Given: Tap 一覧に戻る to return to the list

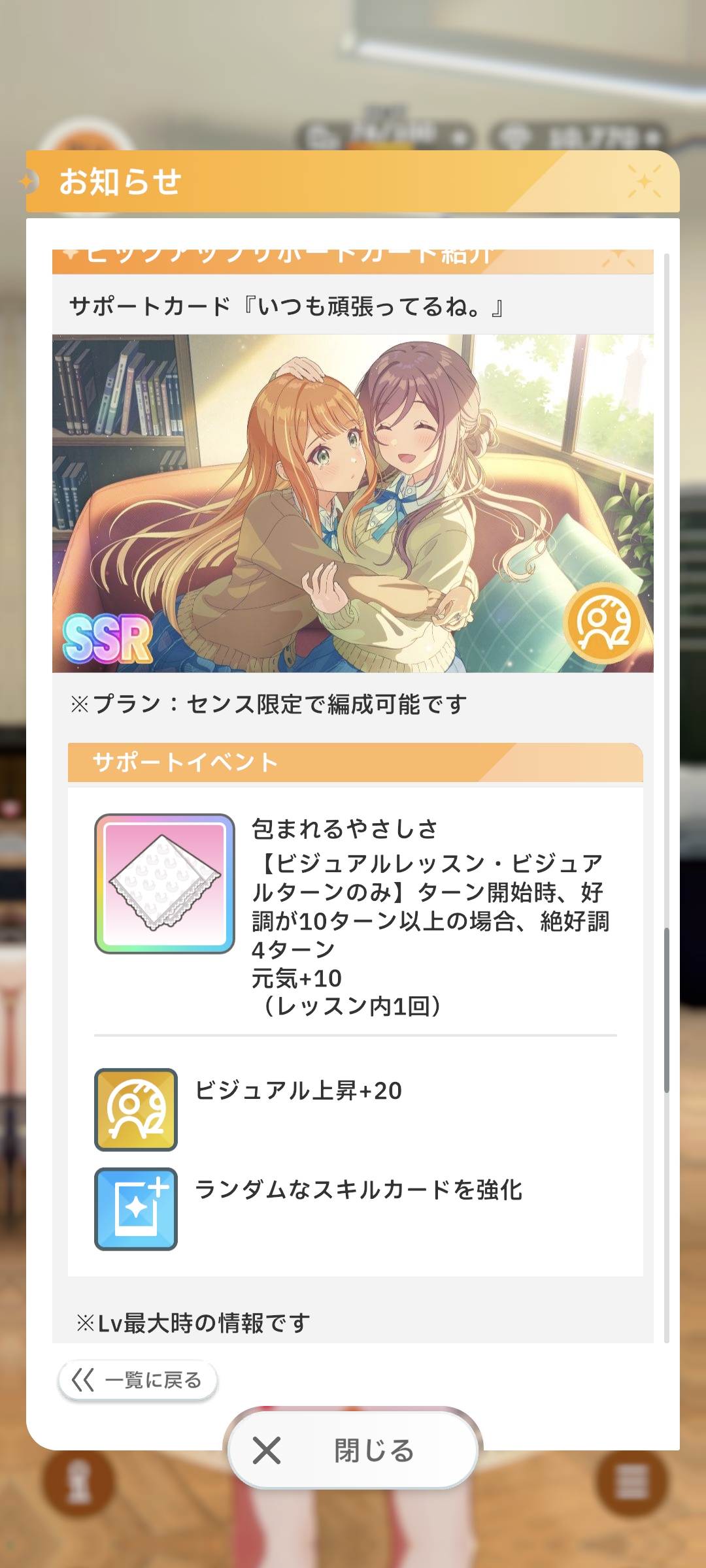Looking at the screenshot, I should (137, 1380).
